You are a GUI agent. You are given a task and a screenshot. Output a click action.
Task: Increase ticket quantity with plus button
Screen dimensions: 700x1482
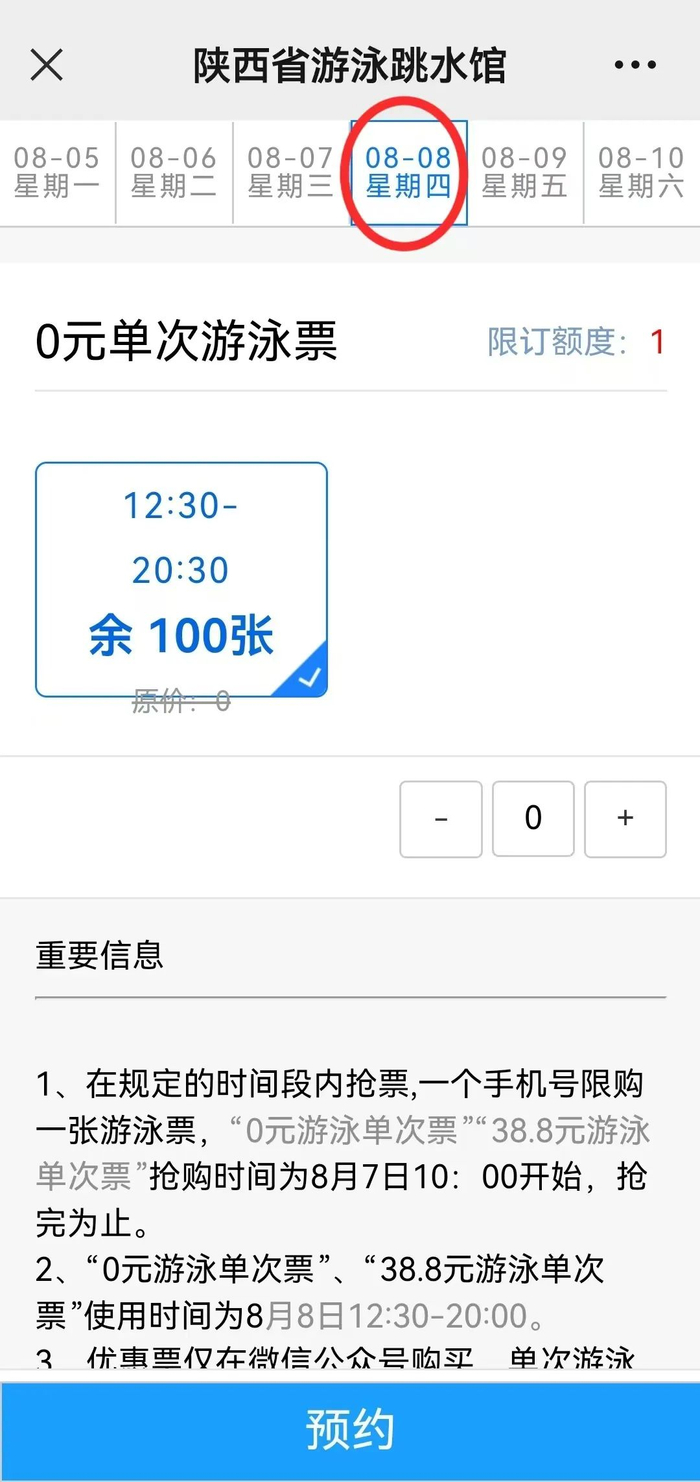click(x=625, y=819)
